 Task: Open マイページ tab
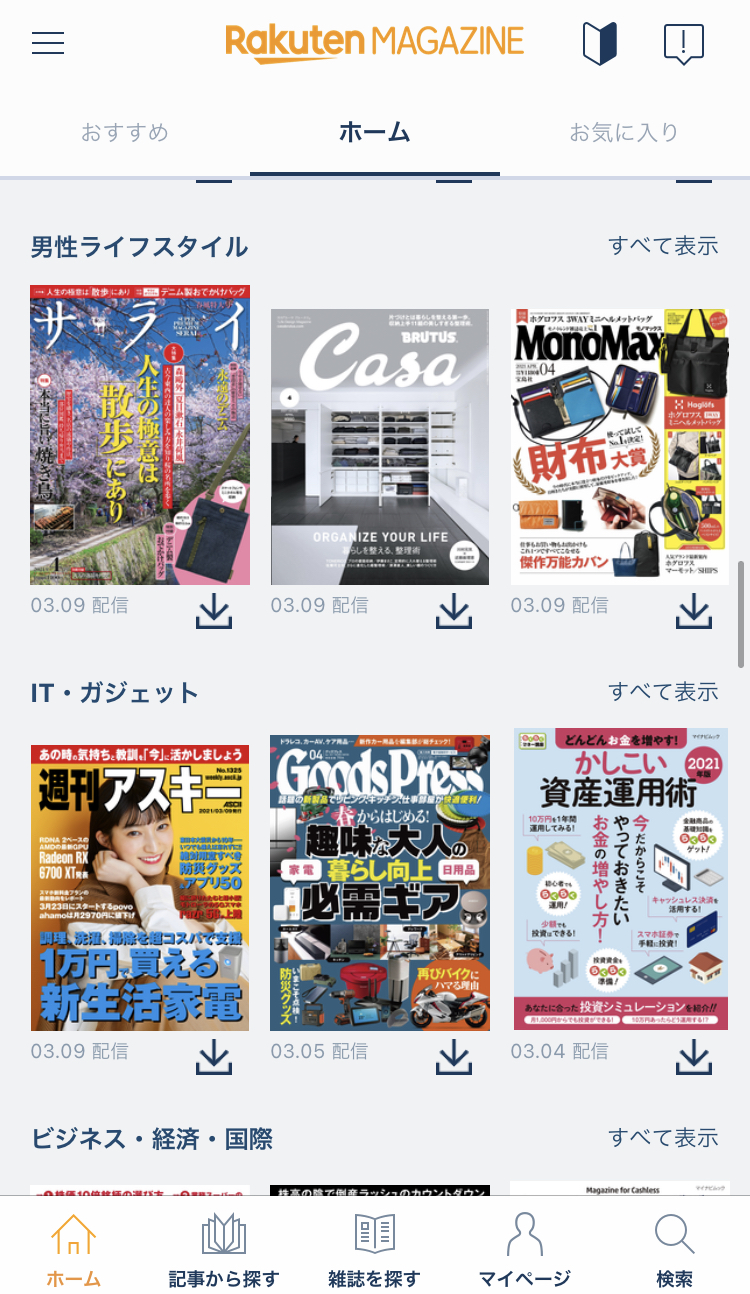click(525, 1250)
